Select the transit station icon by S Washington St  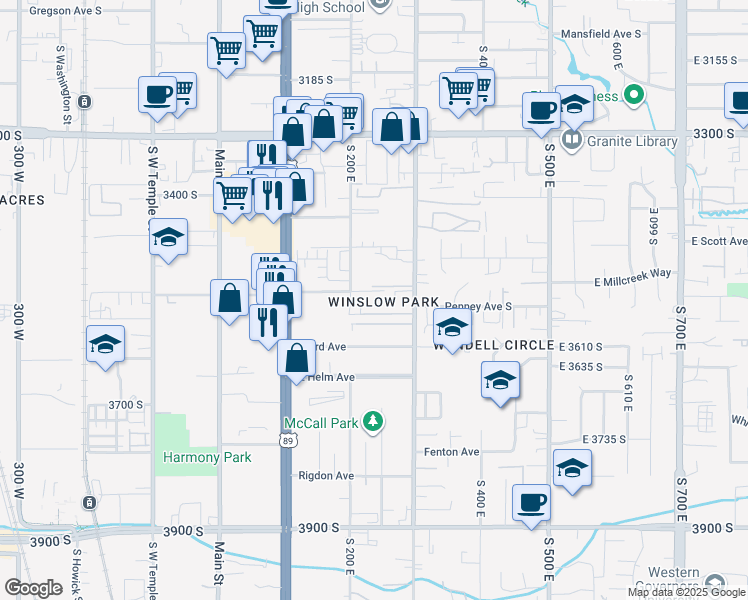pos(84,102)
